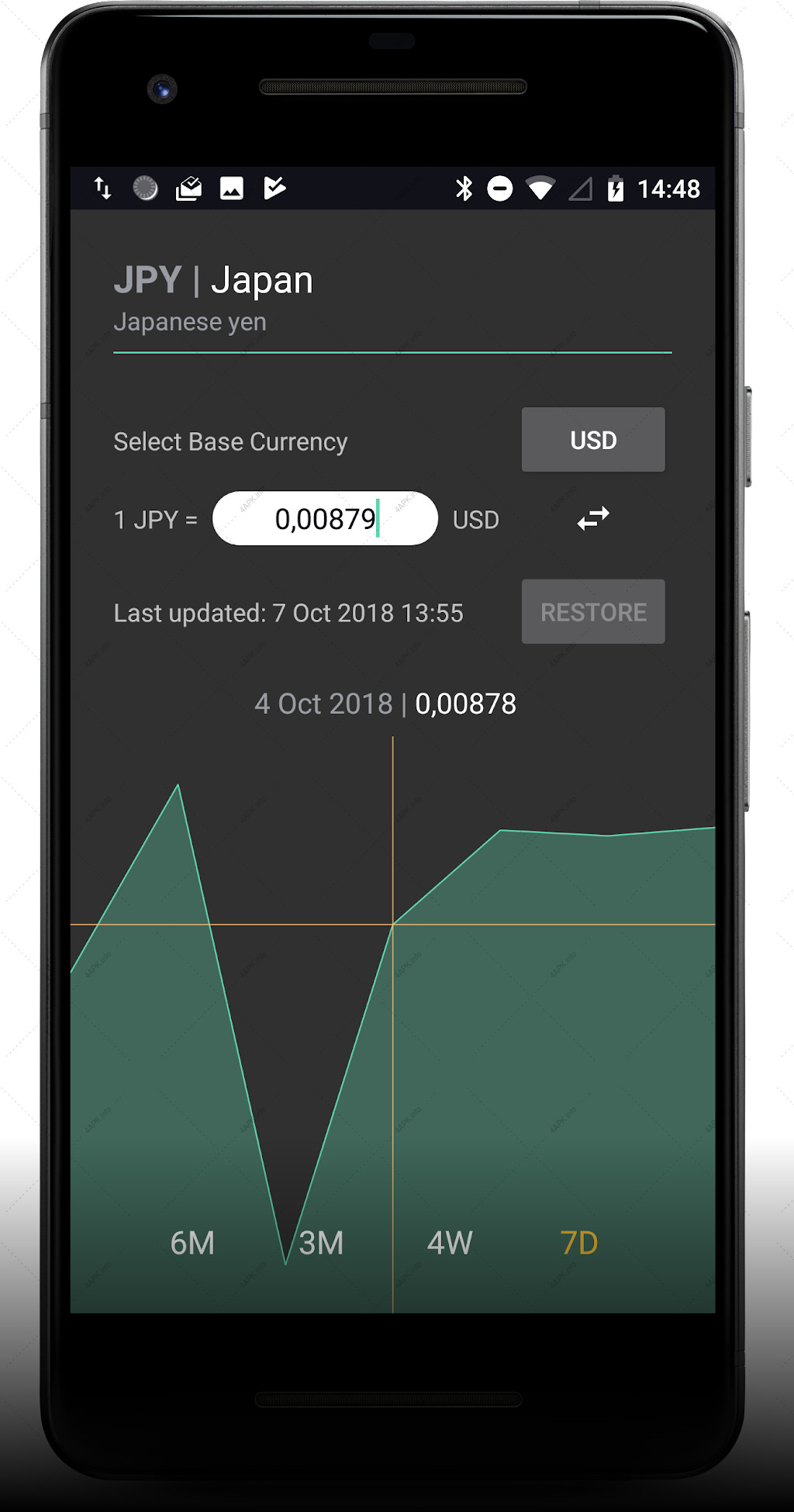The width and height of the screenshot is (794, 1512).
Task: Select the 4W chart period
Action: [x=450, y=1243]
